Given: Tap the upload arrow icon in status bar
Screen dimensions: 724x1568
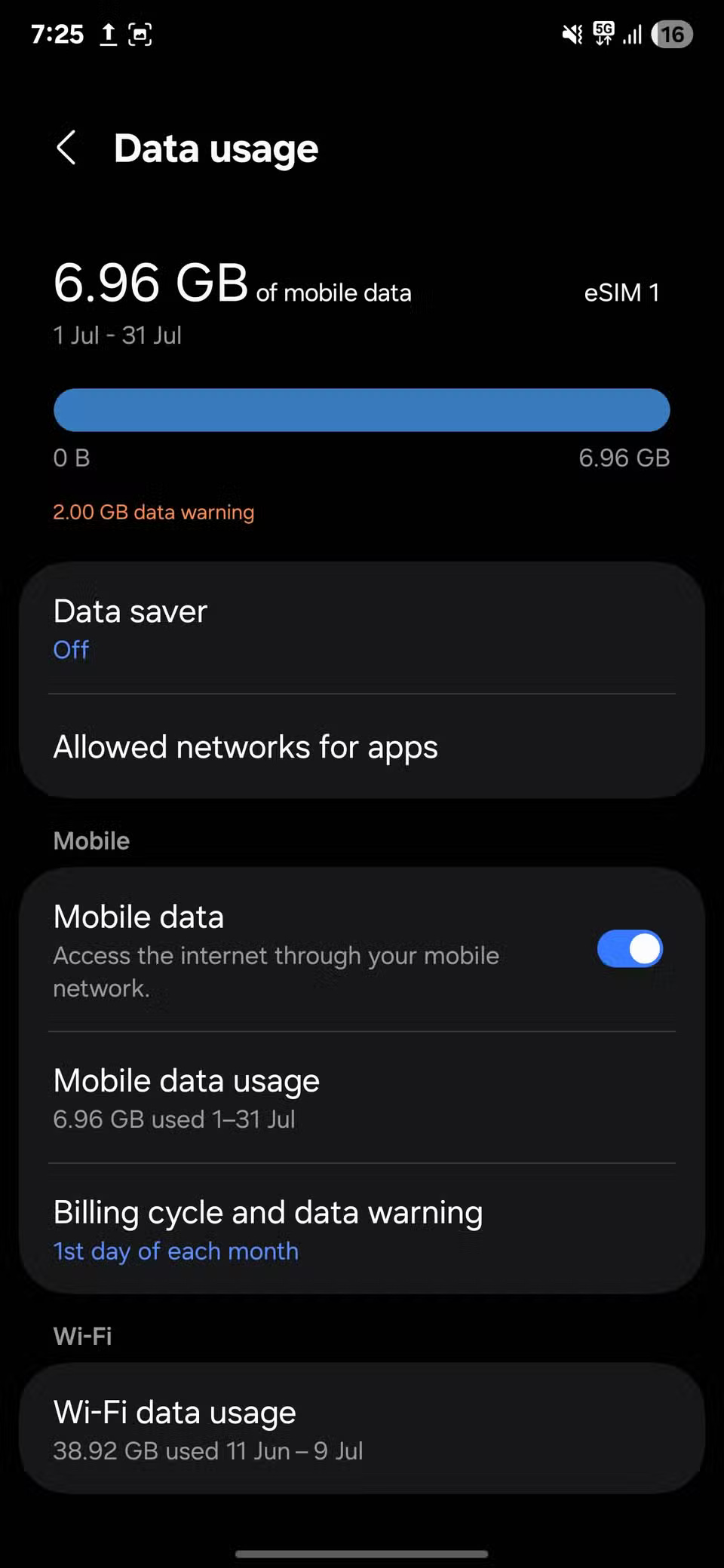Looking at the screenshot, I should pyautogui.click(x=107, y=33).
